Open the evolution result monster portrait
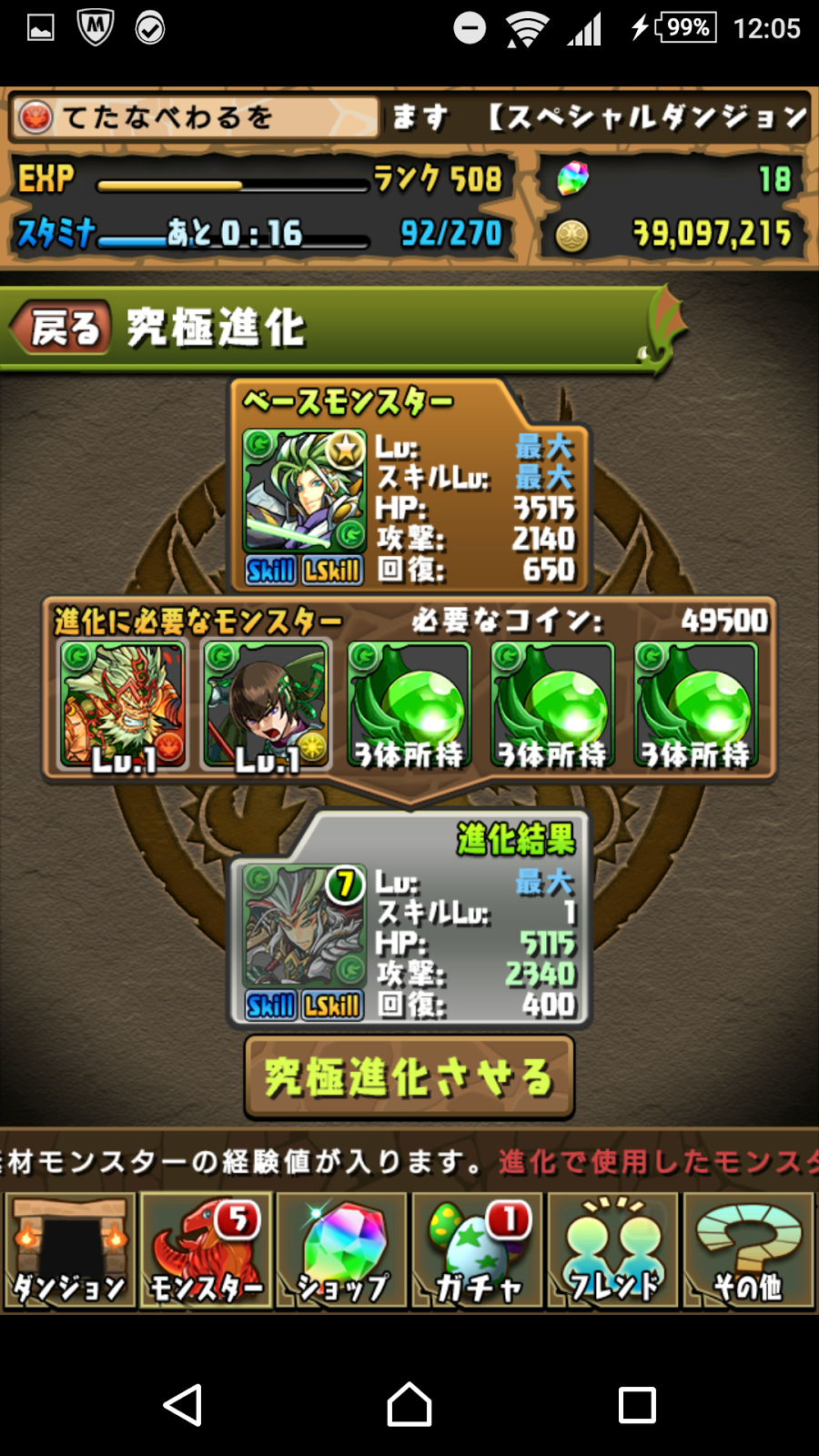The width and height of the screenshot is (819, 1456). point(304,926)
